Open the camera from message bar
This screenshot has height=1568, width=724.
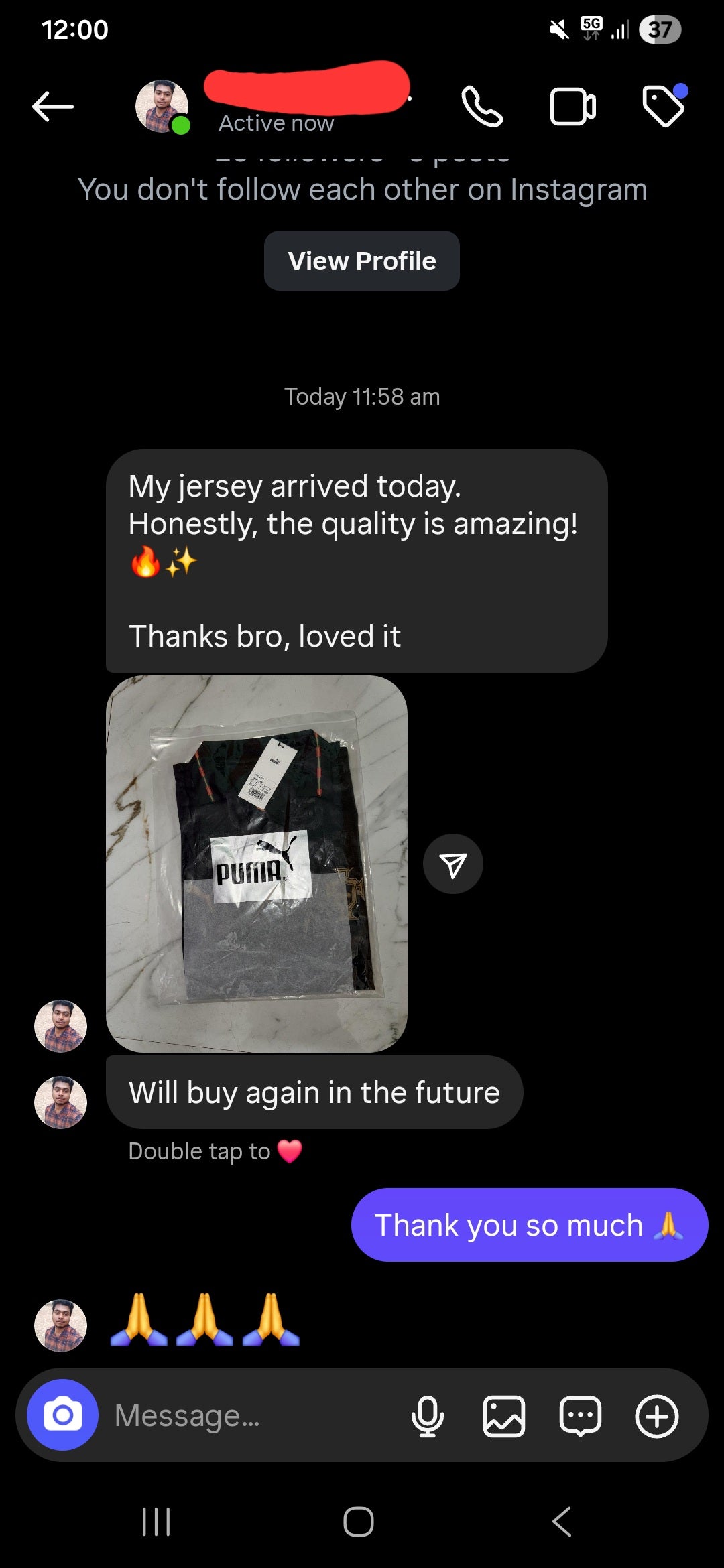point(63,1415)
